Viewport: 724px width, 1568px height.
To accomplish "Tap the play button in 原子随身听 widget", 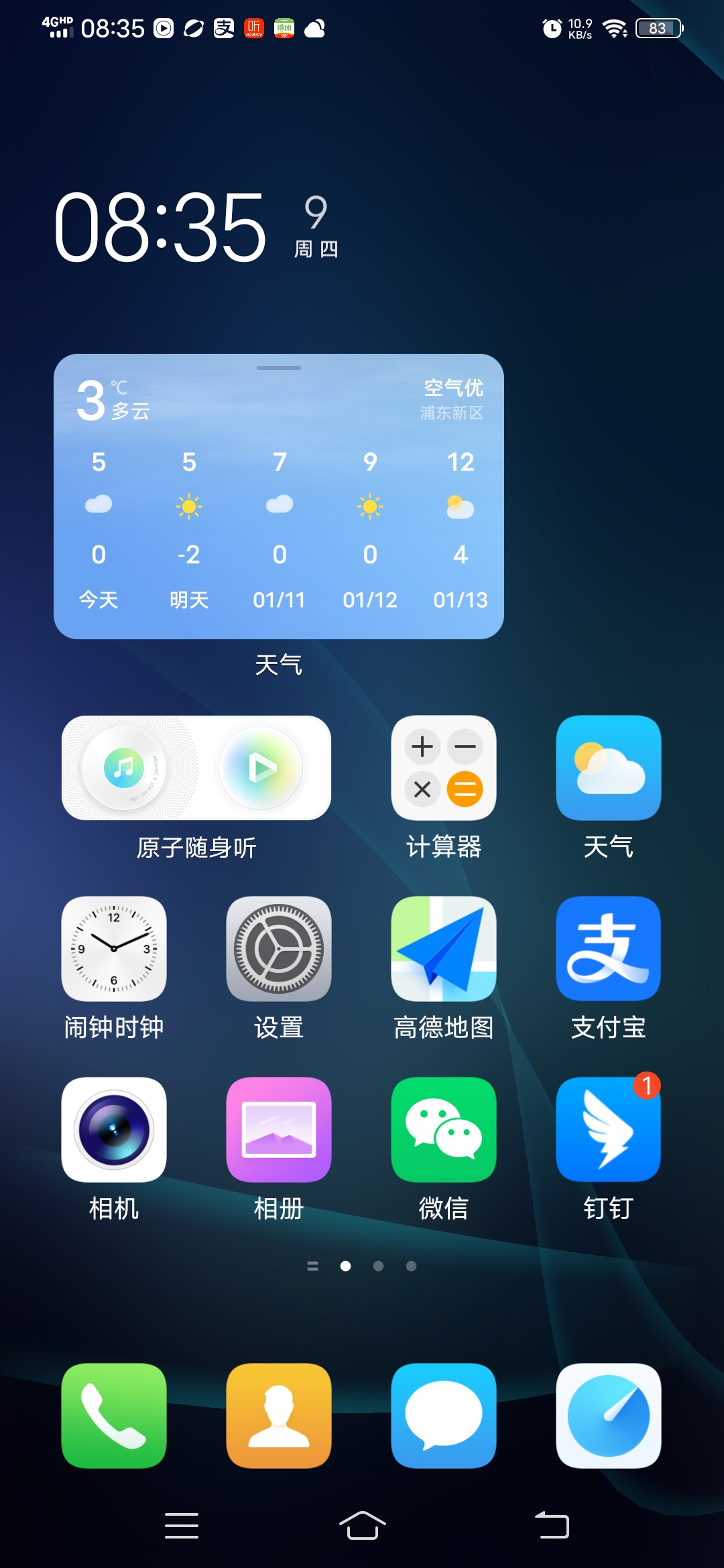I will click(261, 768).
